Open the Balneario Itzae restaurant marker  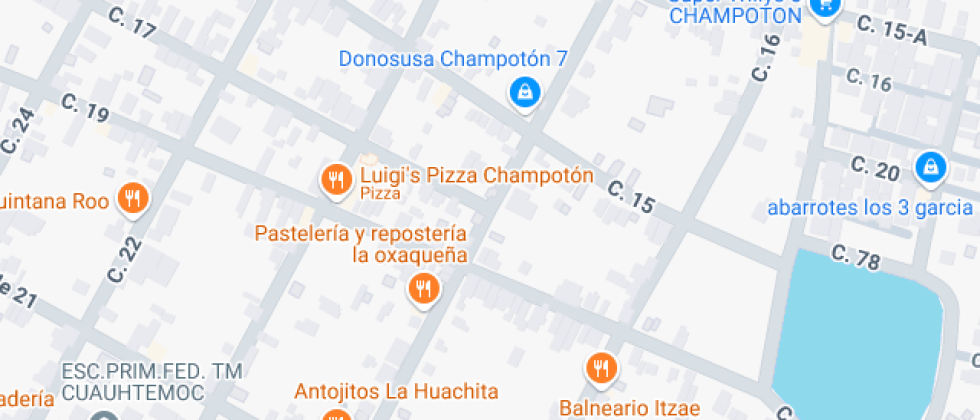click(601, 368)
